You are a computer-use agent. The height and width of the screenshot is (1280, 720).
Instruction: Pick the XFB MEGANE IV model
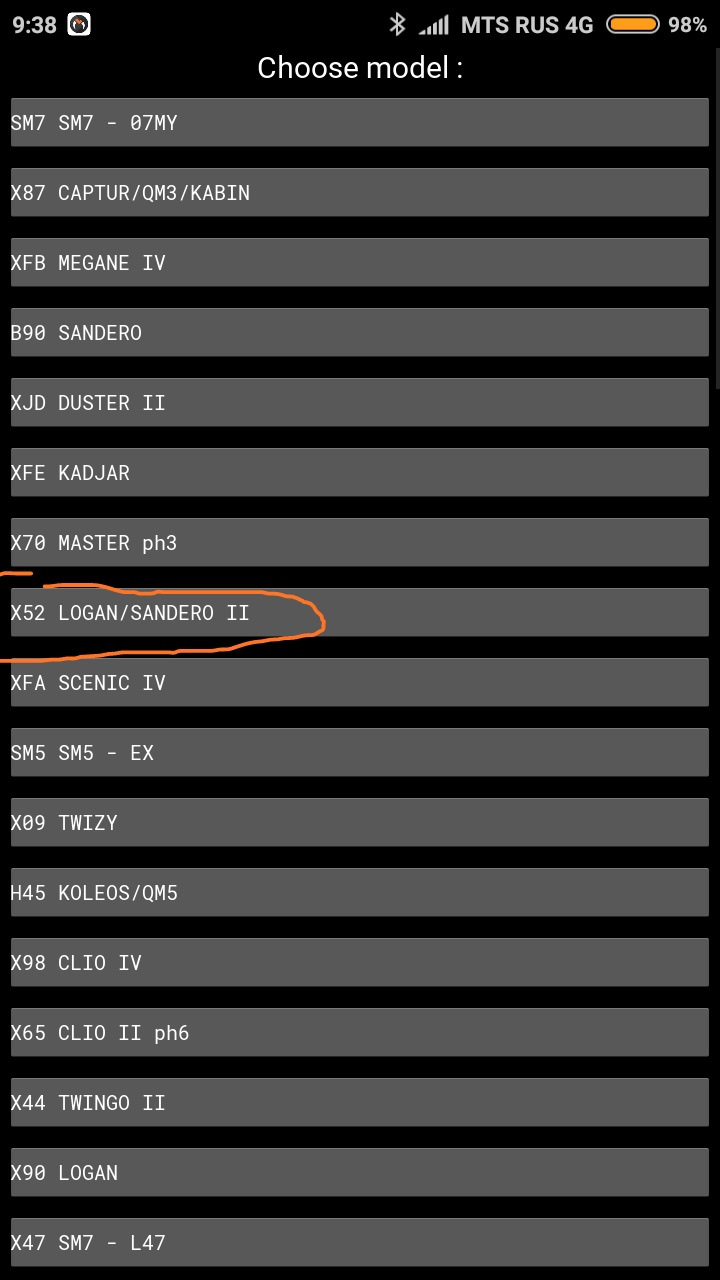pyautogui.click(x=360, y=263)
